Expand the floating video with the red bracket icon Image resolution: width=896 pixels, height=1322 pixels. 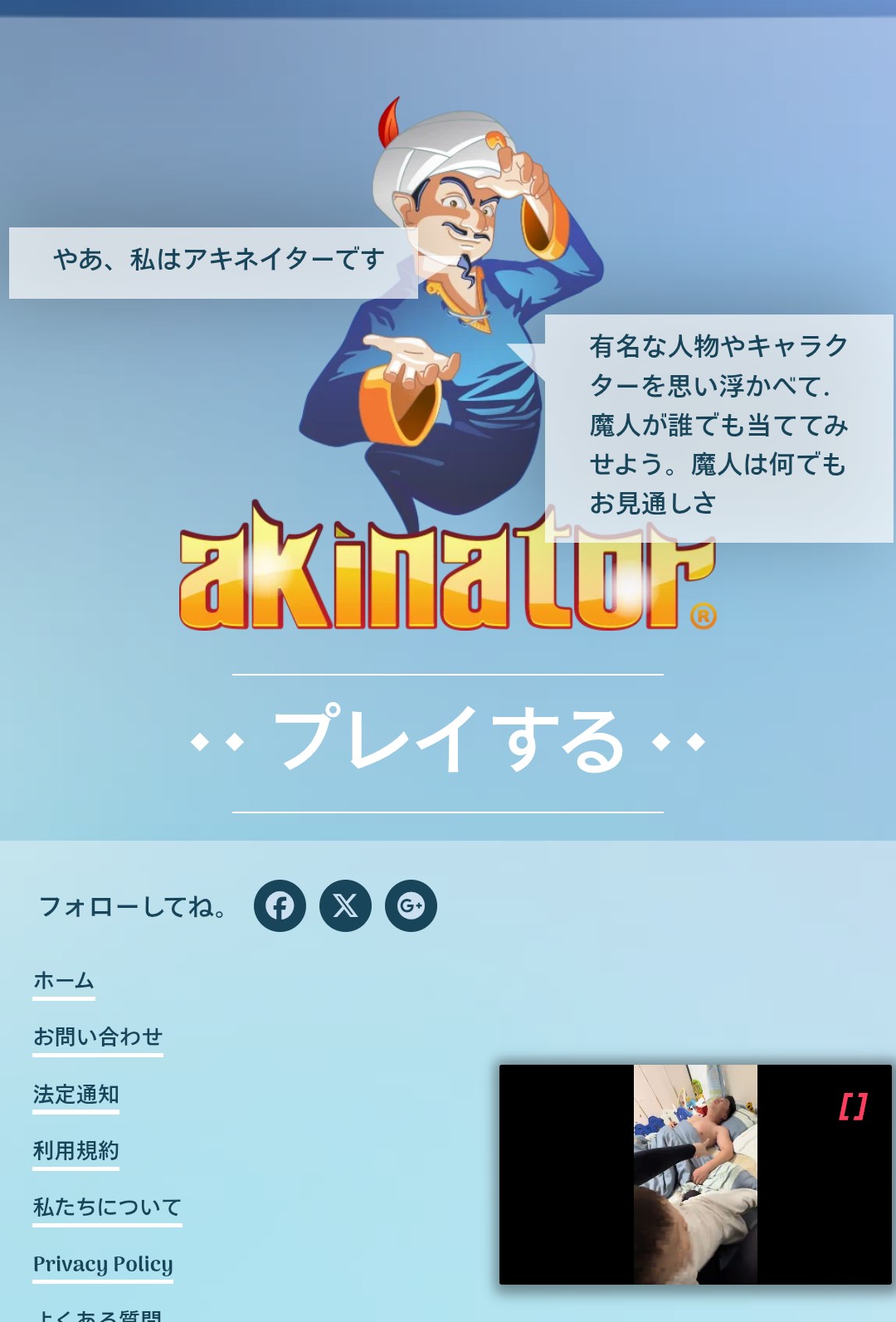pos(853,1106)
